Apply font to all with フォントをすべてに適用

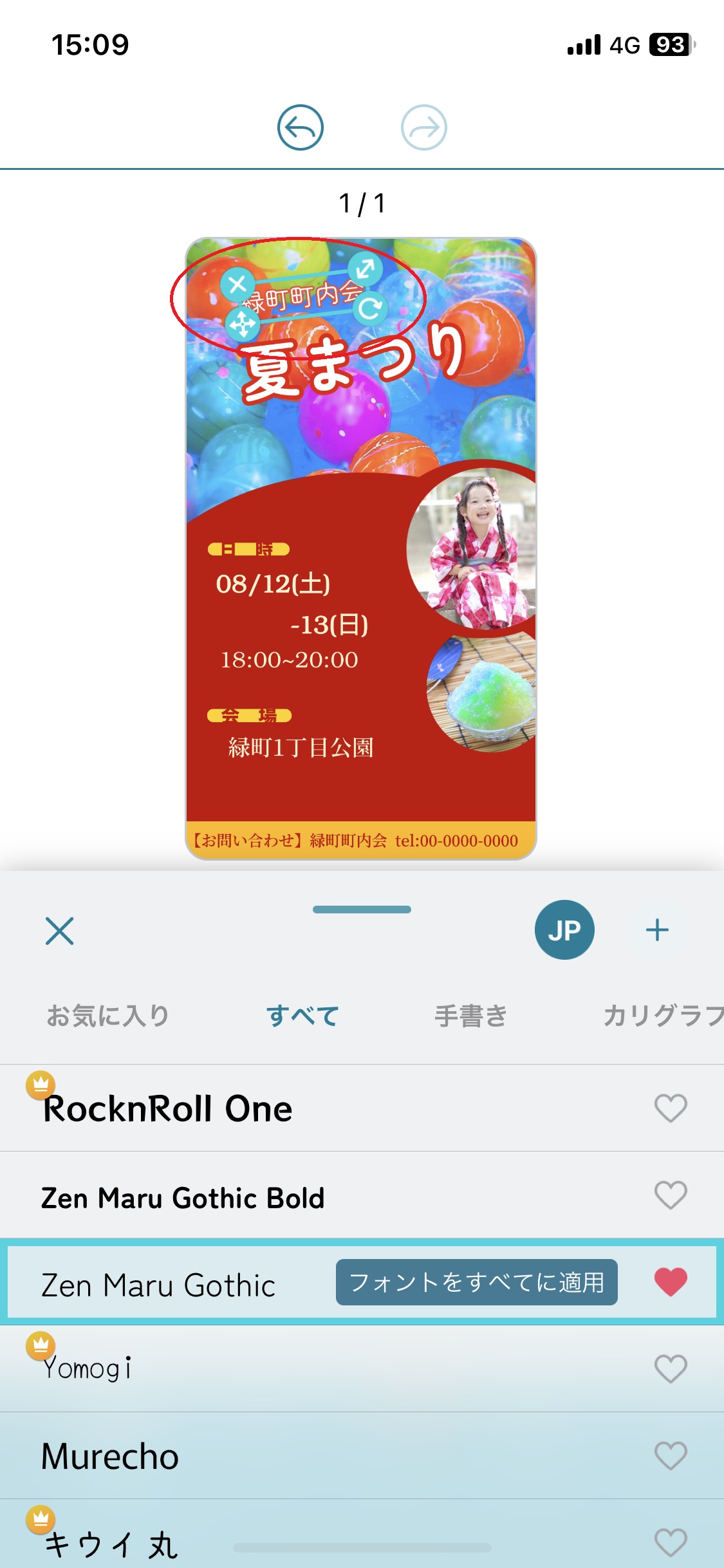tap(476, 1282)
